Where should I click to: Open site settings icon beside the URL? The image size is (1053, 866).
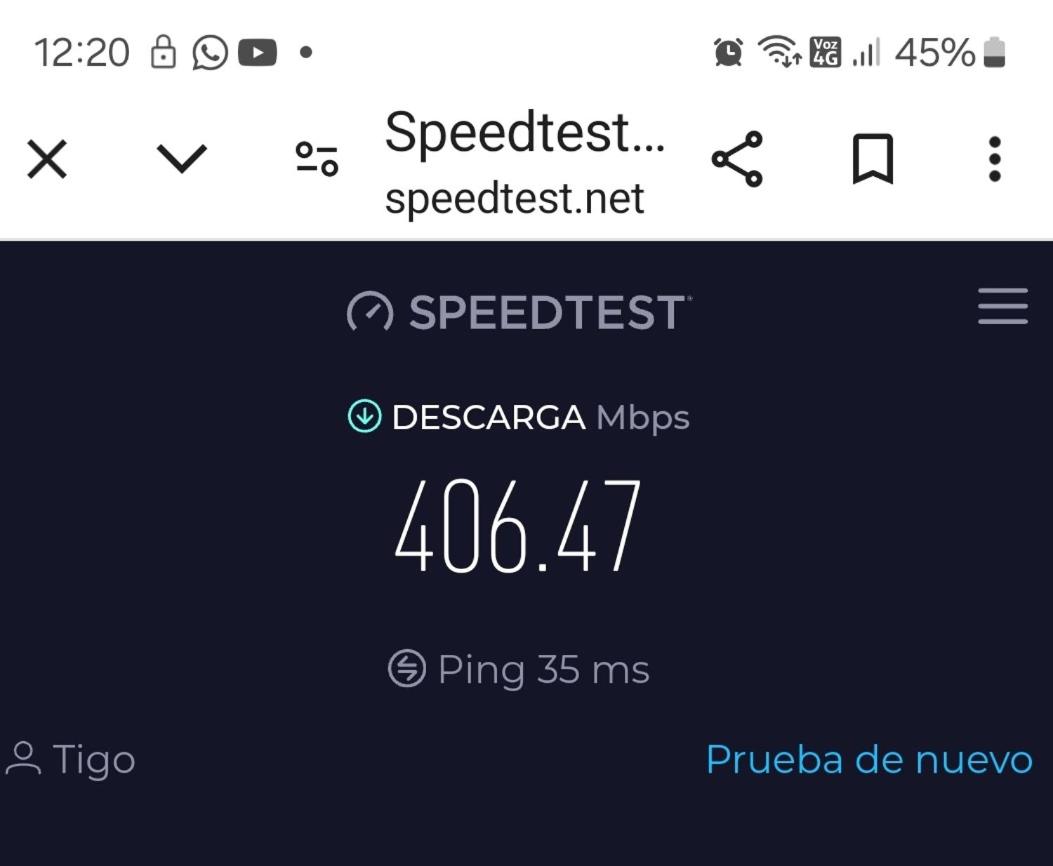pyautogui.click(x=317, y=159)
